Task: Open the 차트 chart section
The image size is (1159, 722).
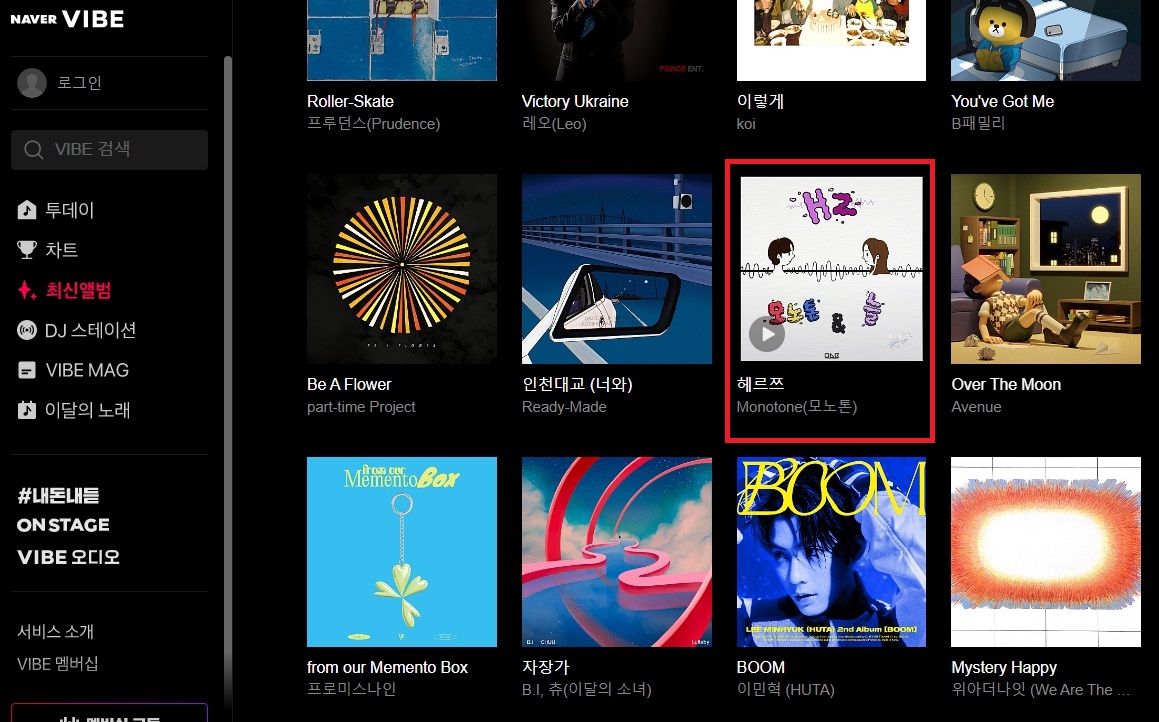Action: 61,250
